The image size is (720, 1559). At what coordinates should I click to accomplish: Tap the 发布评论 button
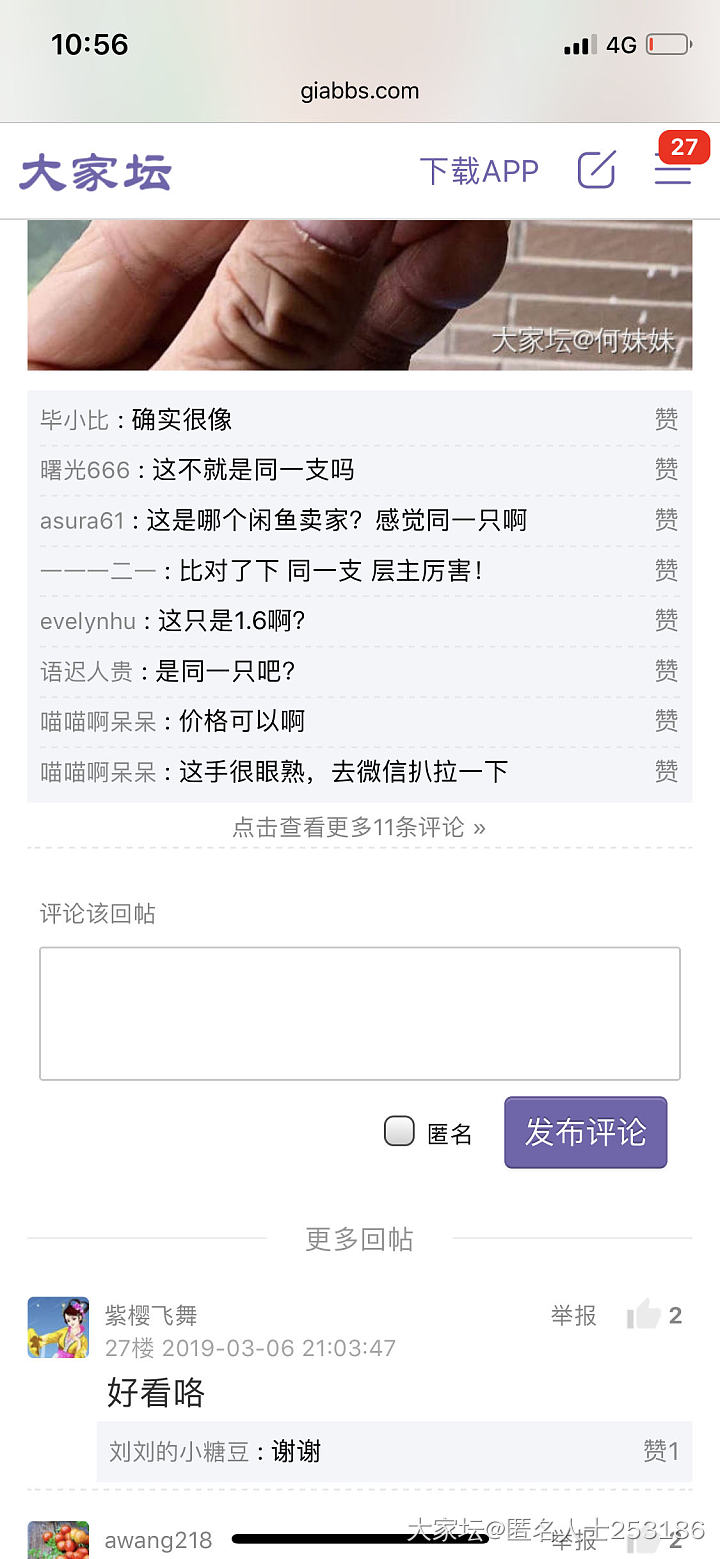[585, 1132]
